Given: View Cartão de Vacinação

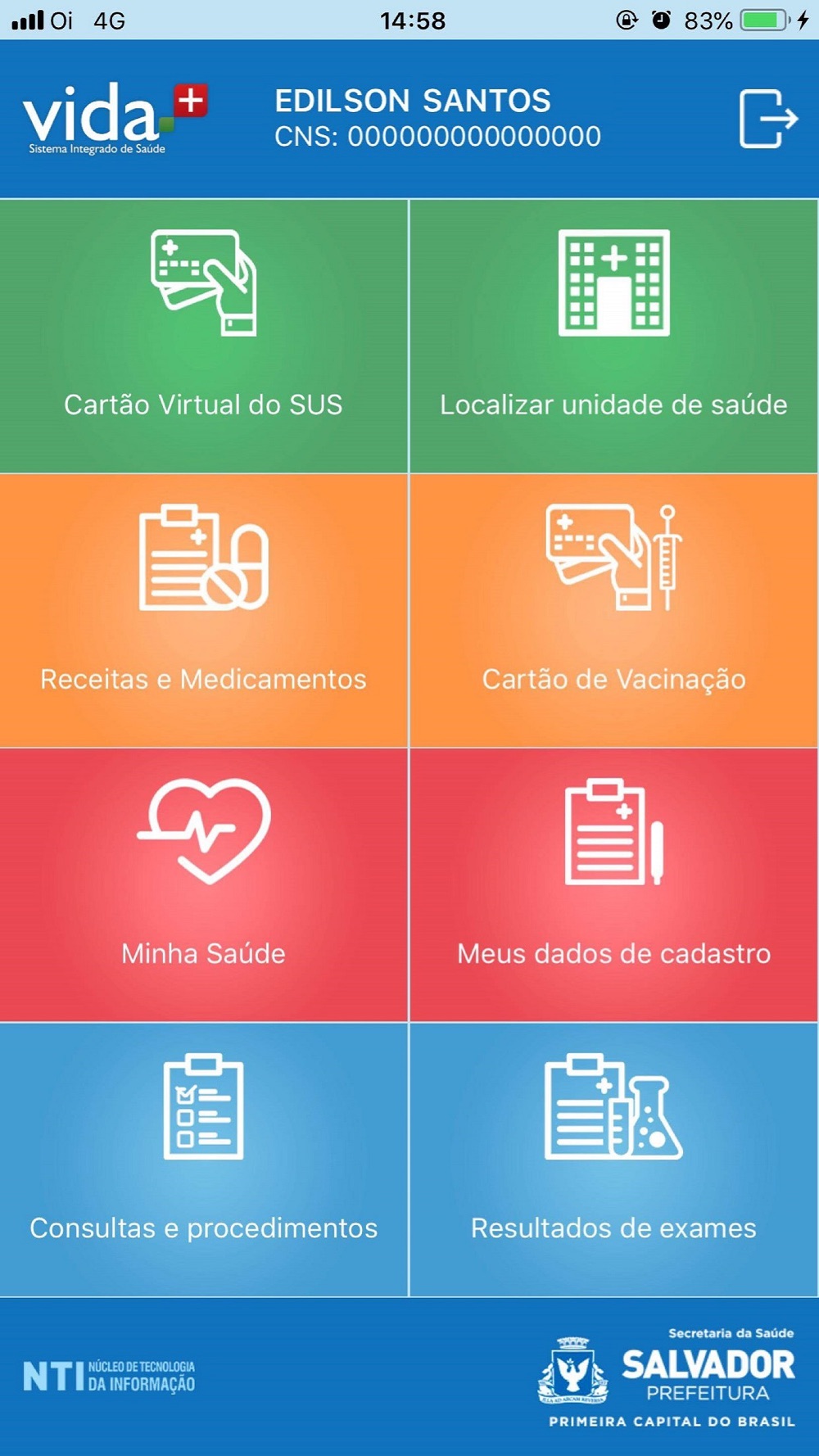Looking at the screenshot, I should coord(613,610).
